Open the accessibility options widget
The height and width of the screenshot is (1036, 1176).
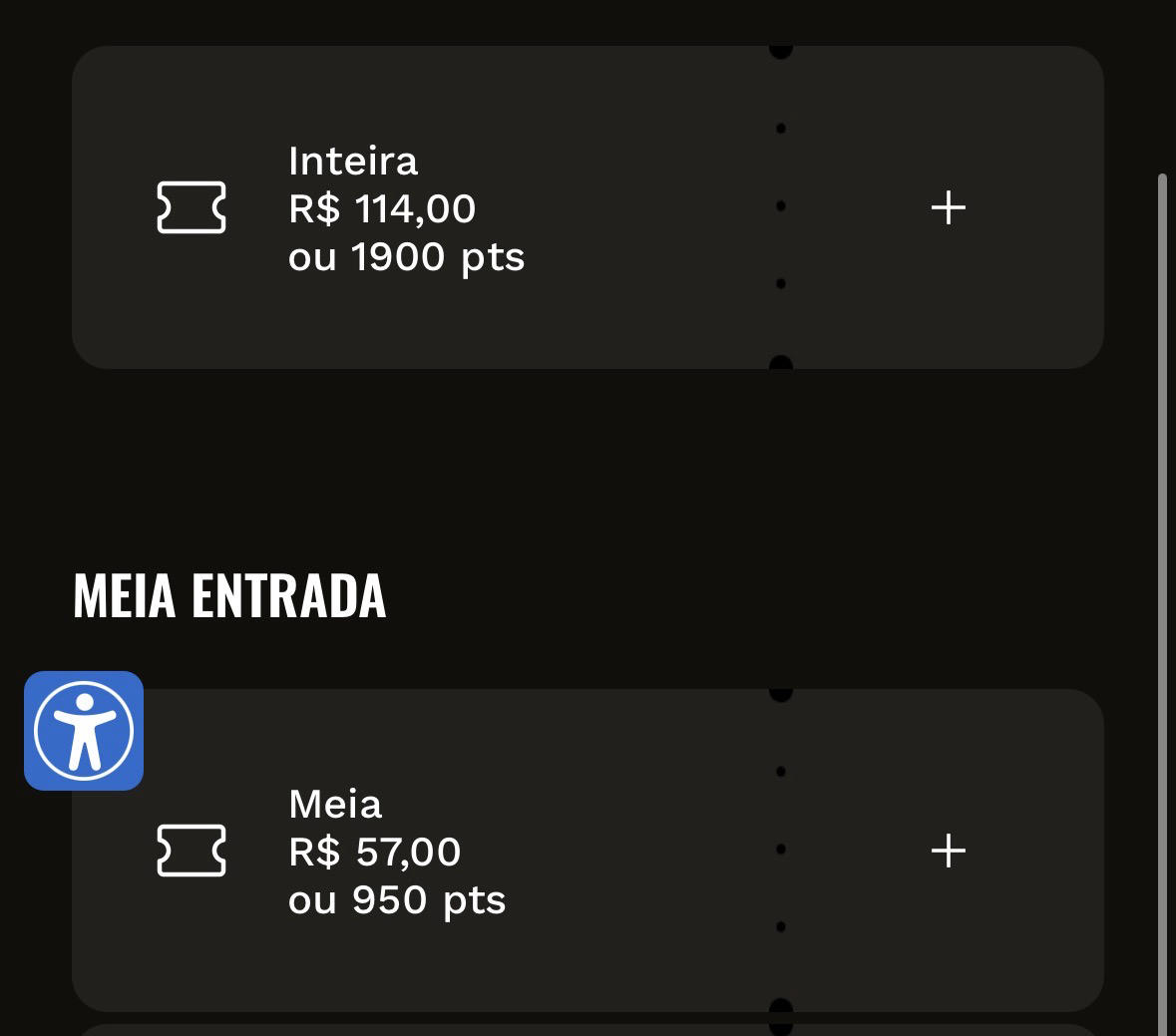click(x=84, y=731)
